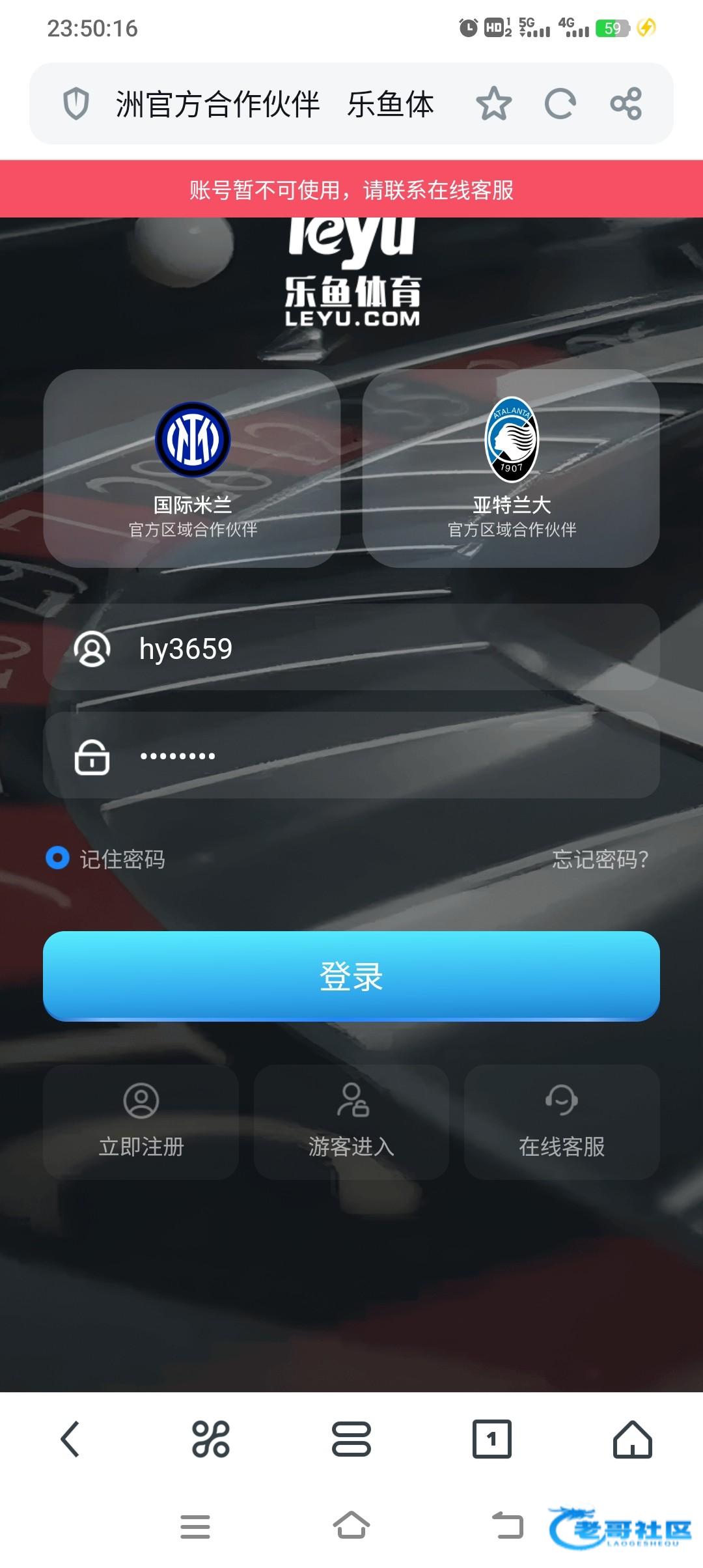Go to the browser home page
The height and width of the screenshot is (1568, 703).
pos(633,1438)
